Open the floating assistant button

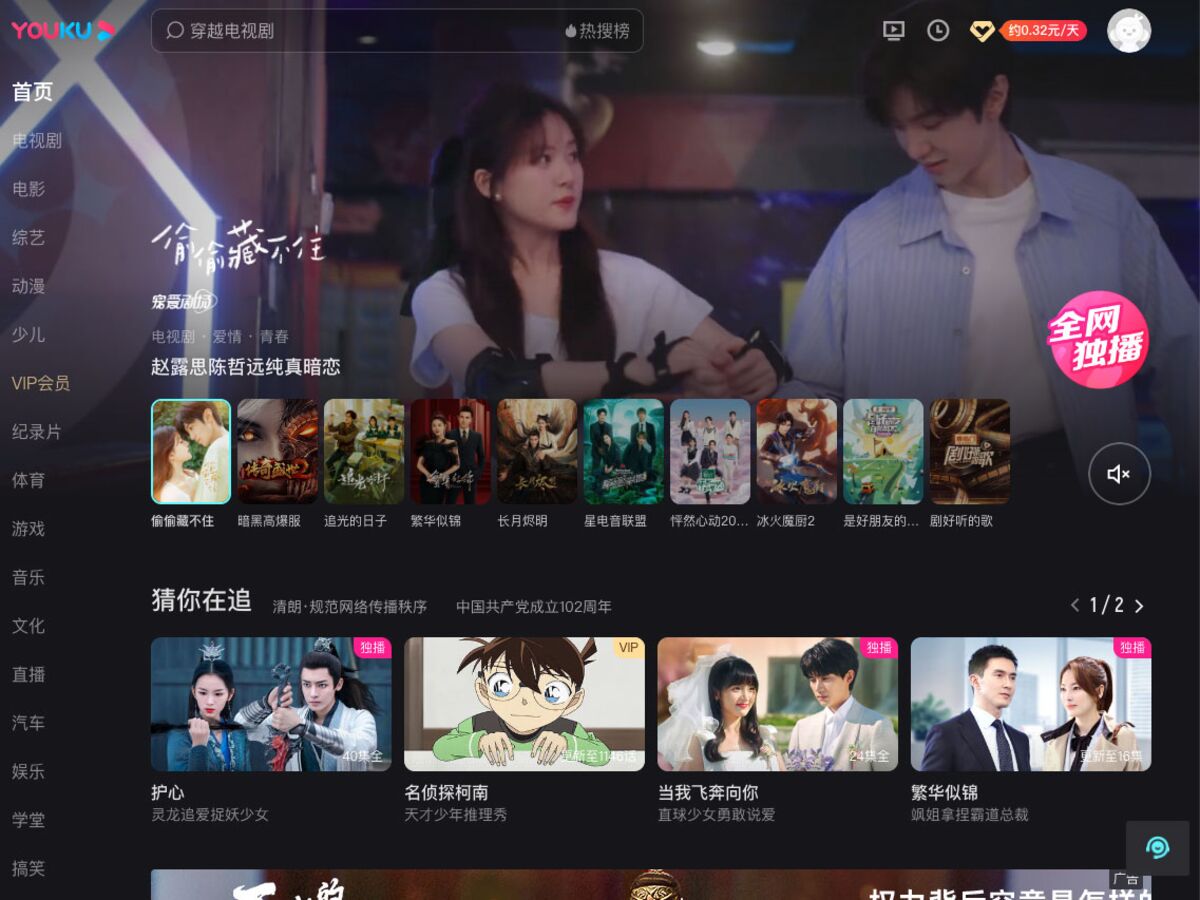click(1158, 848)
